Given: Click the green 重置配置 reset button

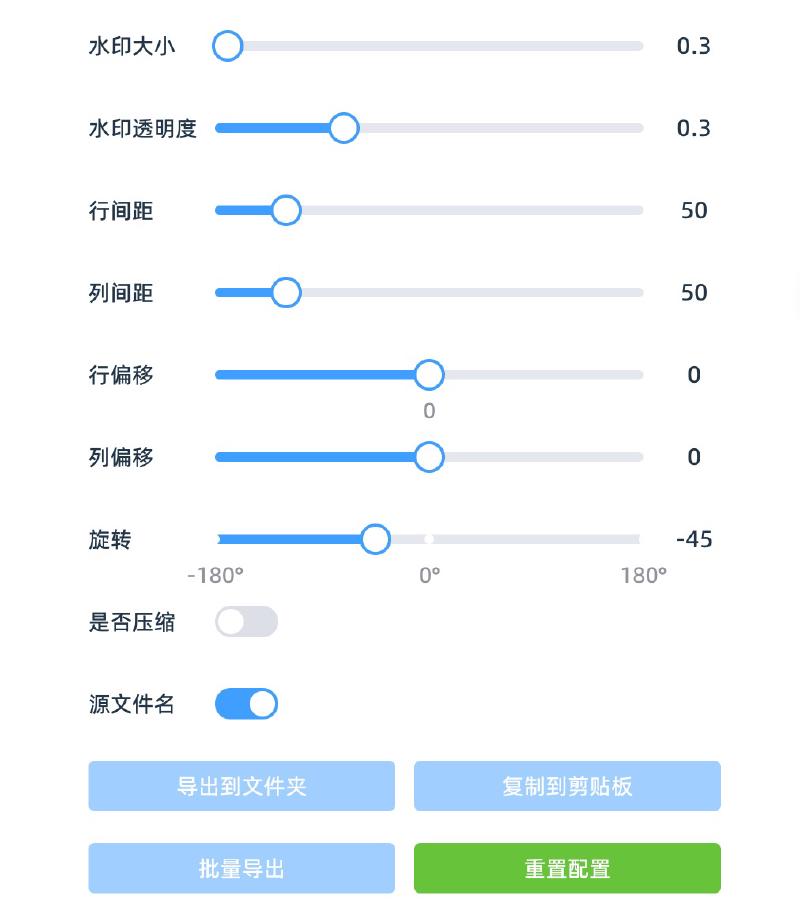Looking at the screenshot, I should (x=567, y=868).
